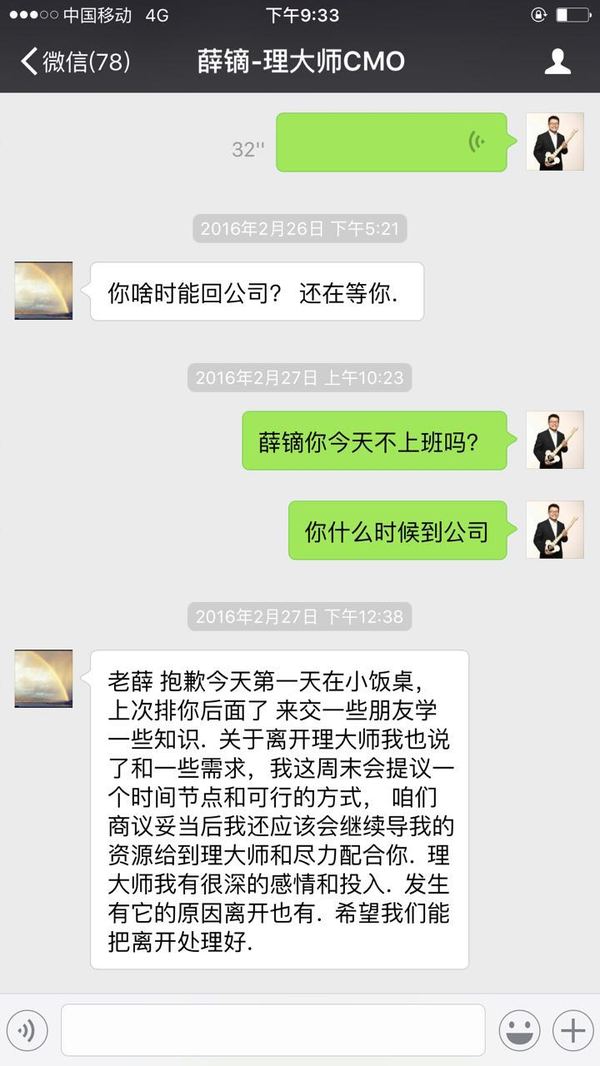This screenshot has height=1066, width=600.
Task: Switch to voice input mode
Action: pyautogui.click(x=27, y=1030)
